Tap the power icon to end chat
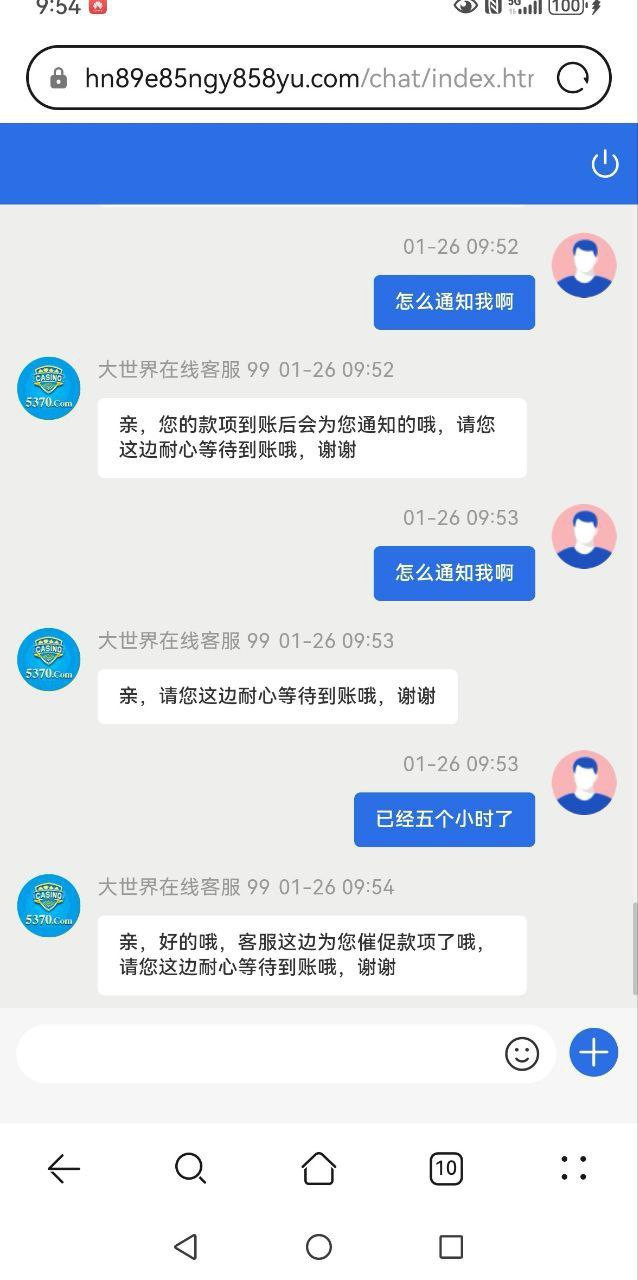This screenshot has width=638, height=1280. pos(605,164)
